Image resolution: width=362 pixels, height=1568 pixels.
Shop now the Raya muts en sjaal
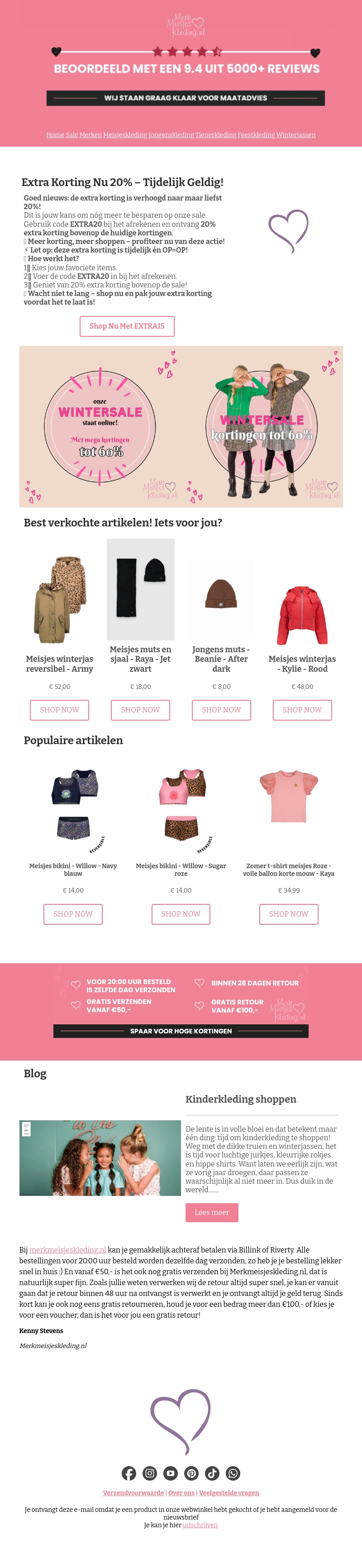[x=141, y=710]
